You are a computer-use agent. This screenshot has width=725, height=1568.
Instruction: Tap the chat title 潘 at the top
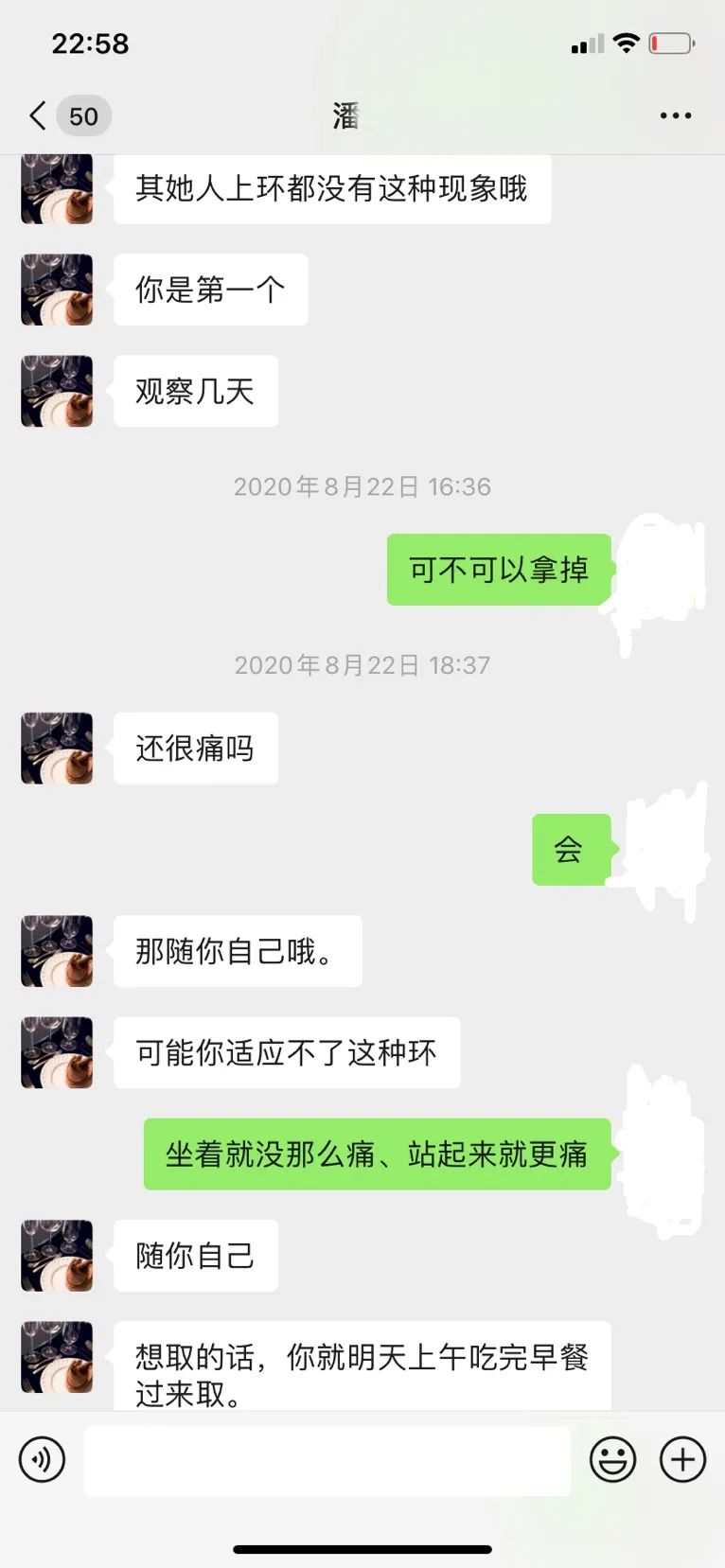coord(346,115)
